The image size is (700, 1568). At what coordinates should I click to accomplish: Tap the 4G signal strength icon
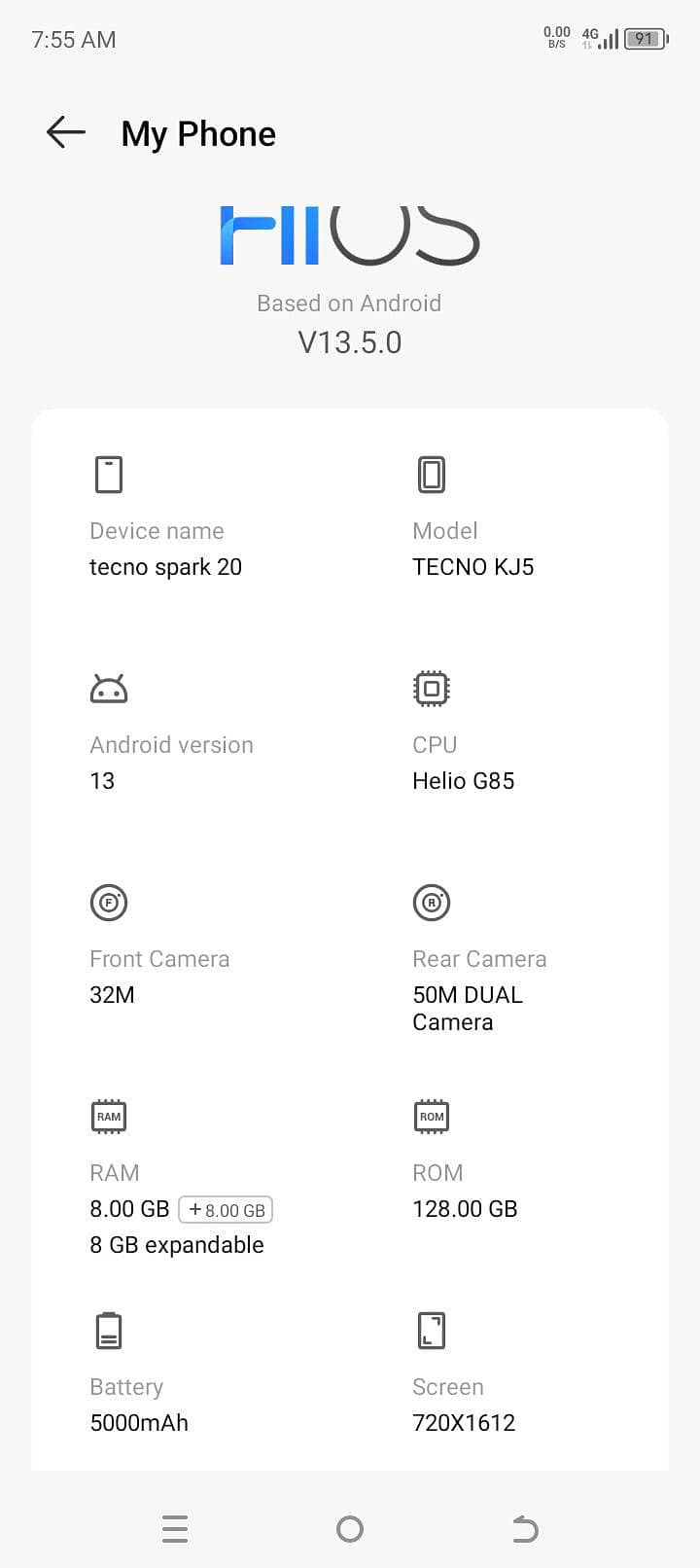click(601, 39)
